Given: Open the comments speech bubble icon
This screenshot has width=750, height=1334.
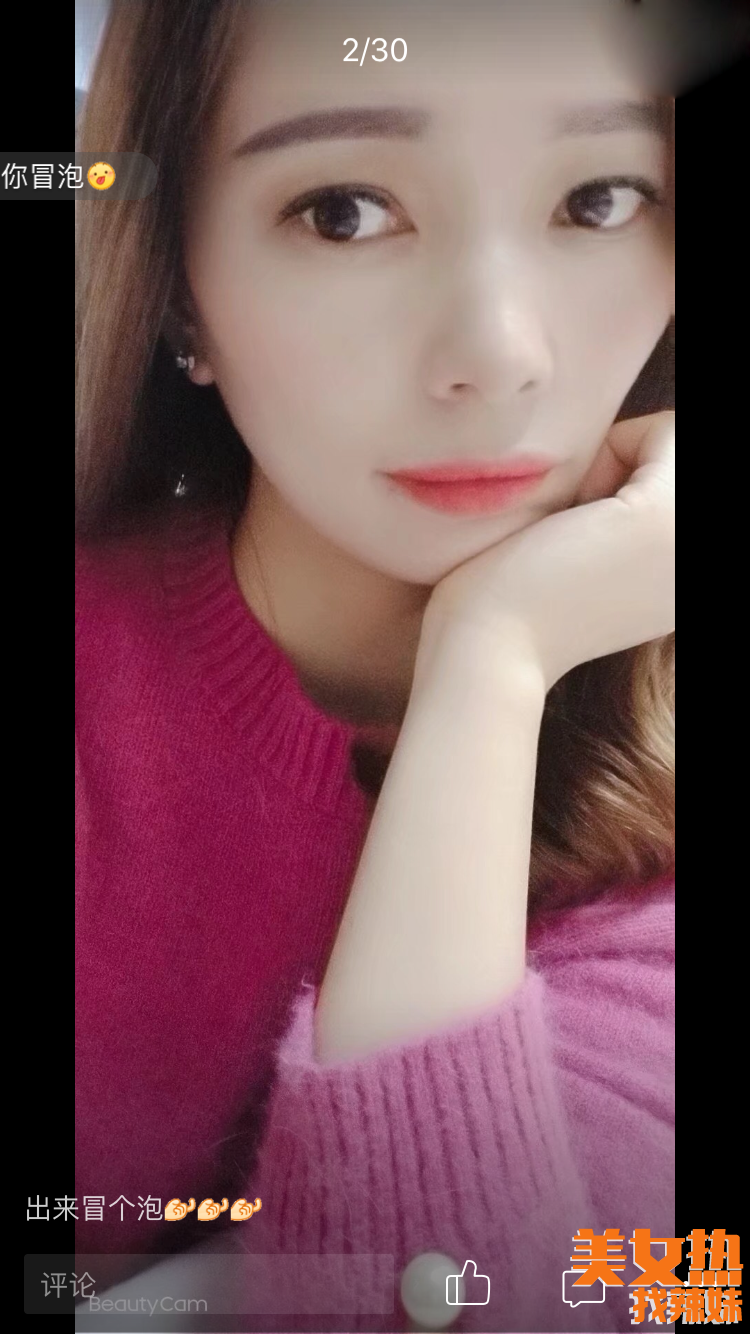Looking at the screenshot, I should click(583, 1286).
